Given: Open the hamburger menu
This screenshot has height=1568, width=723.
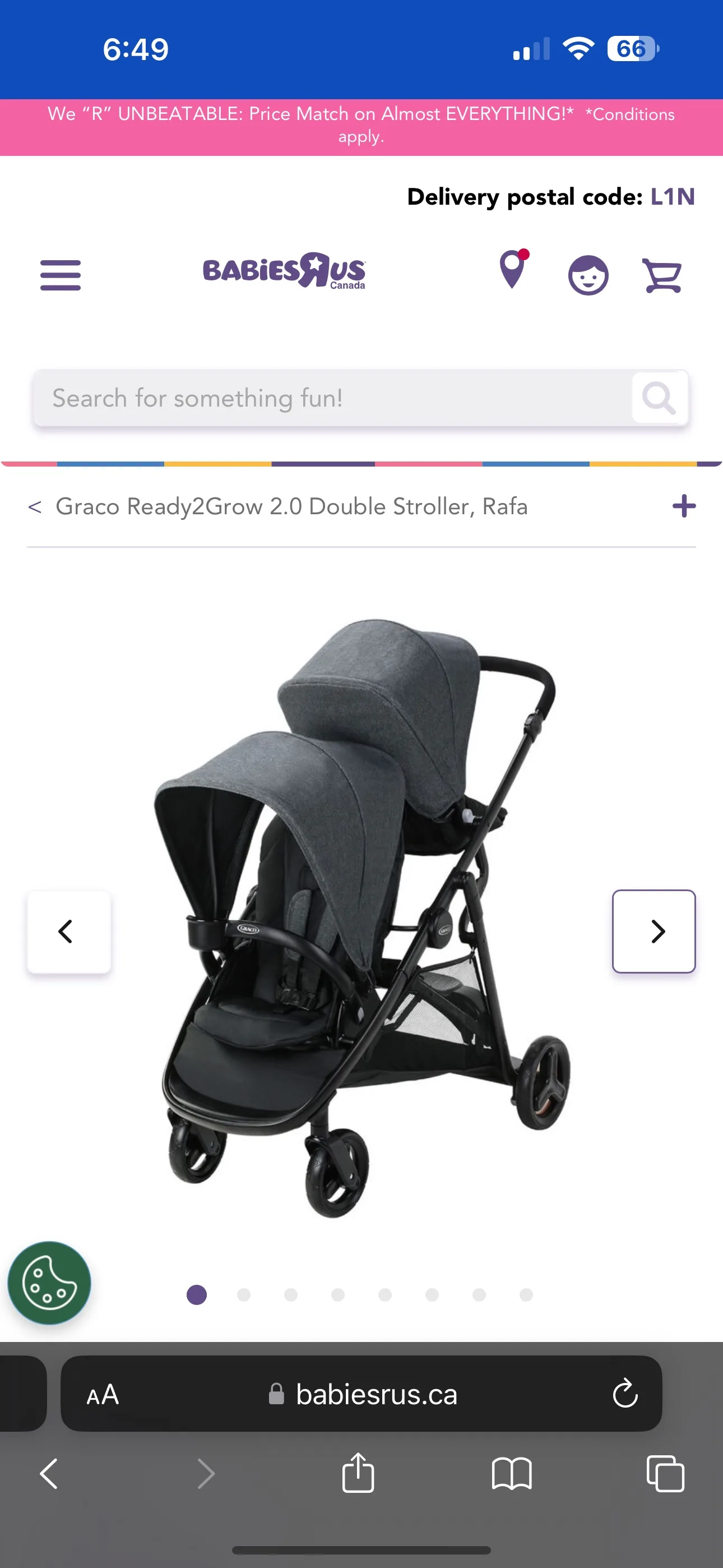Looking at the screenshot, I should point(61,275).
